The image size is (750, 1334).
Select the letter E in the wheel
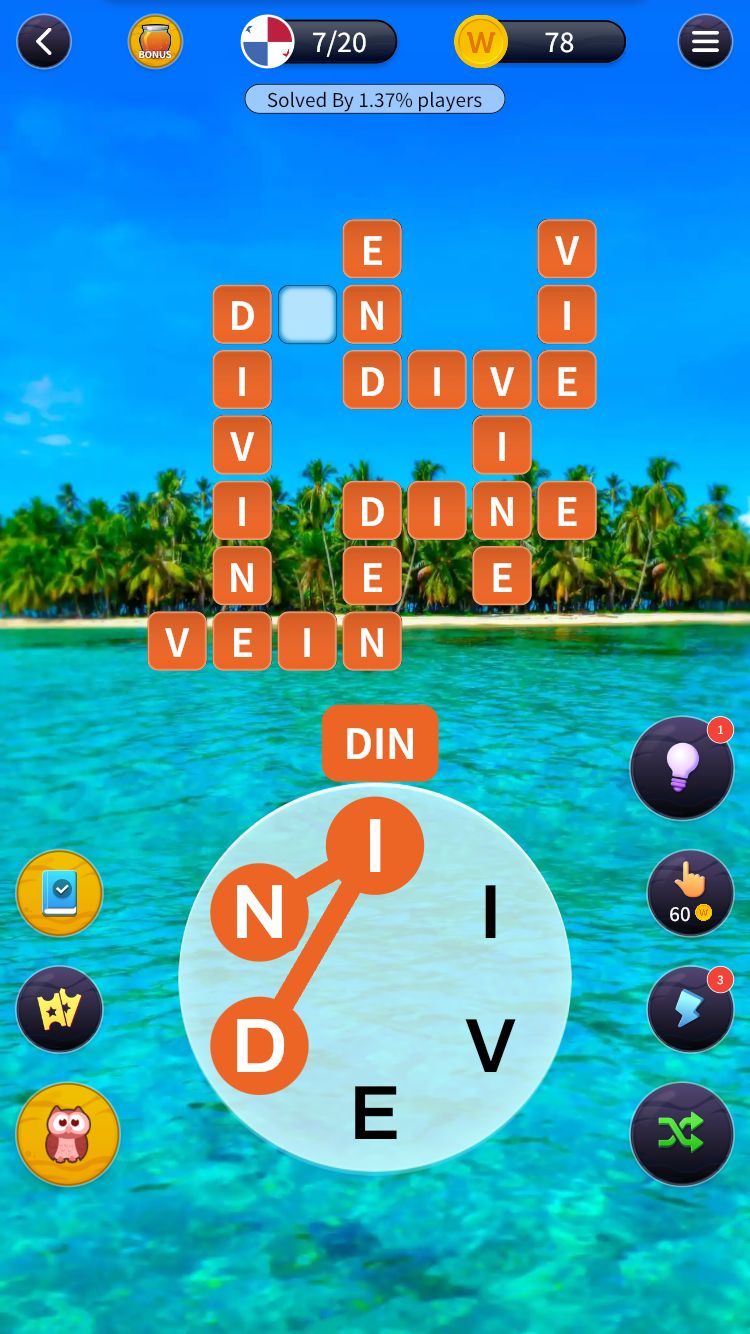pos(375,1114)
